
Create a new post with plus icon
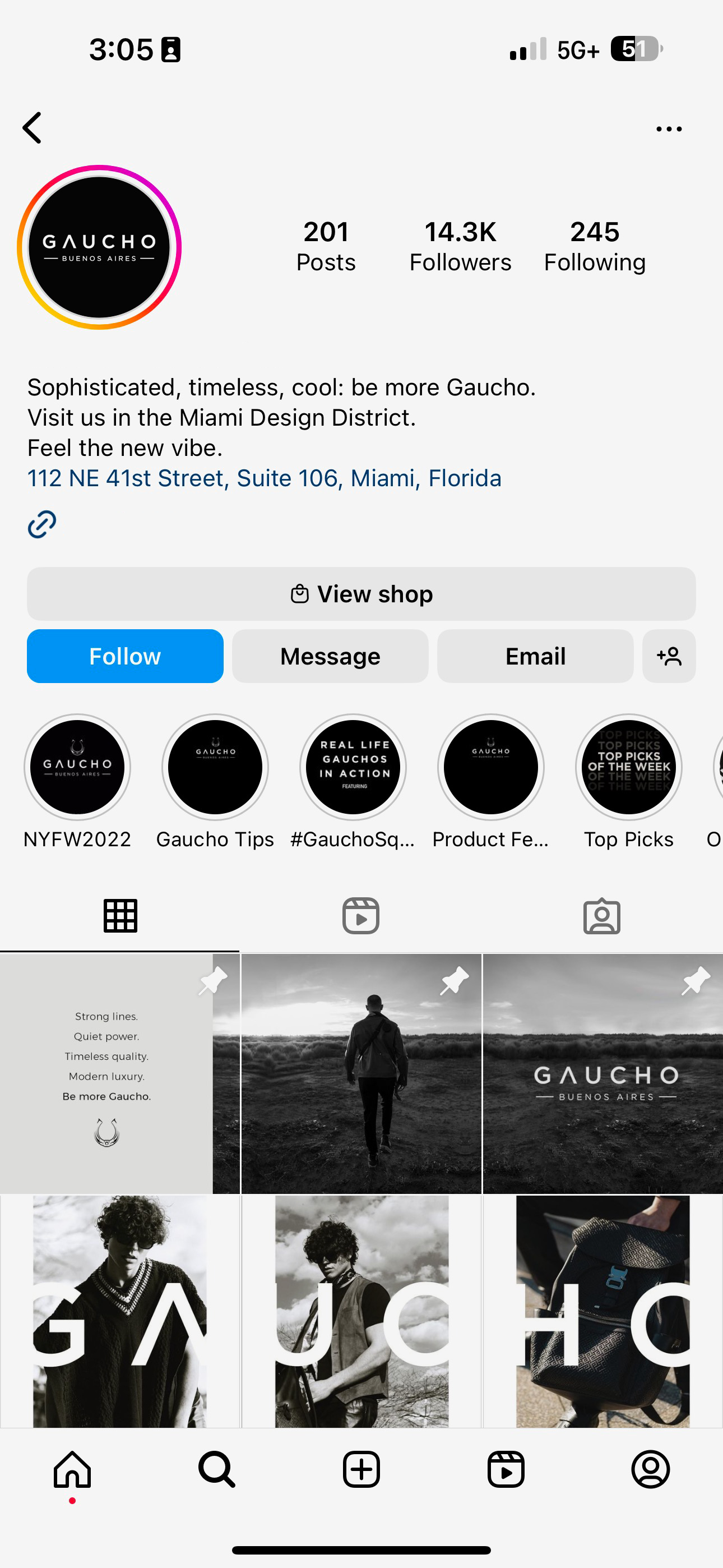(361, 1469)
